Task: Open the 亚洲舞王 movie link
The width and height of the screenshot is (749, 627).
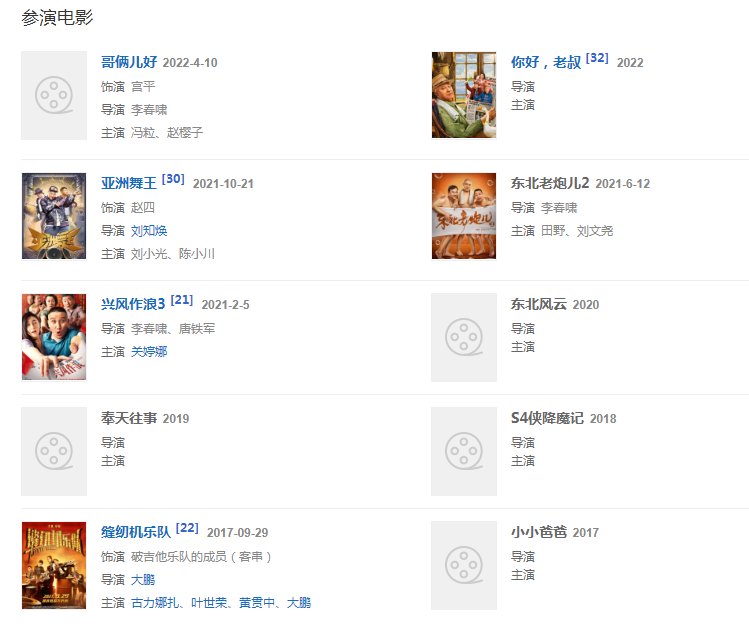Action: pos(129,183)
